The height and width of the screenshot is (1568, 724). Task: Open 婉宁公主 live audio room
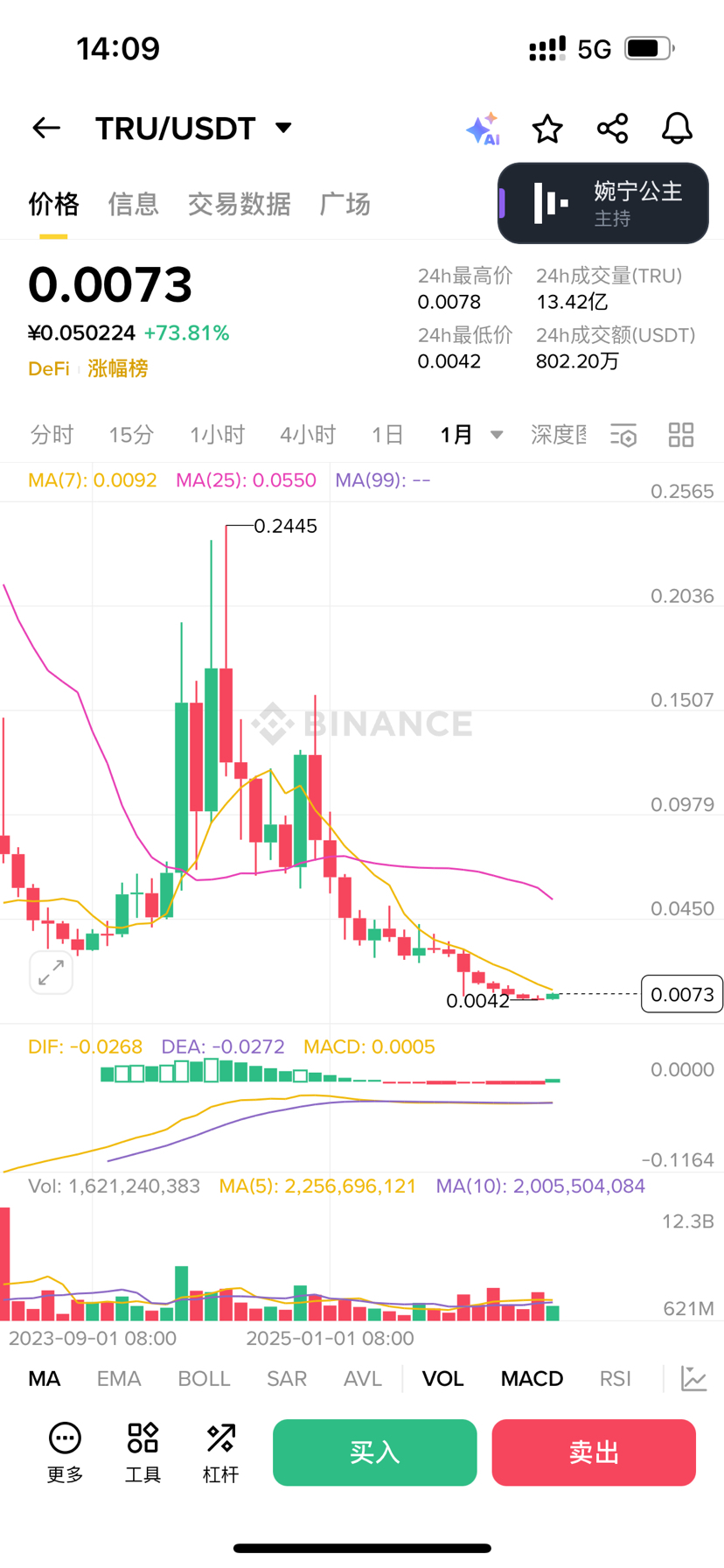(603, 203)
